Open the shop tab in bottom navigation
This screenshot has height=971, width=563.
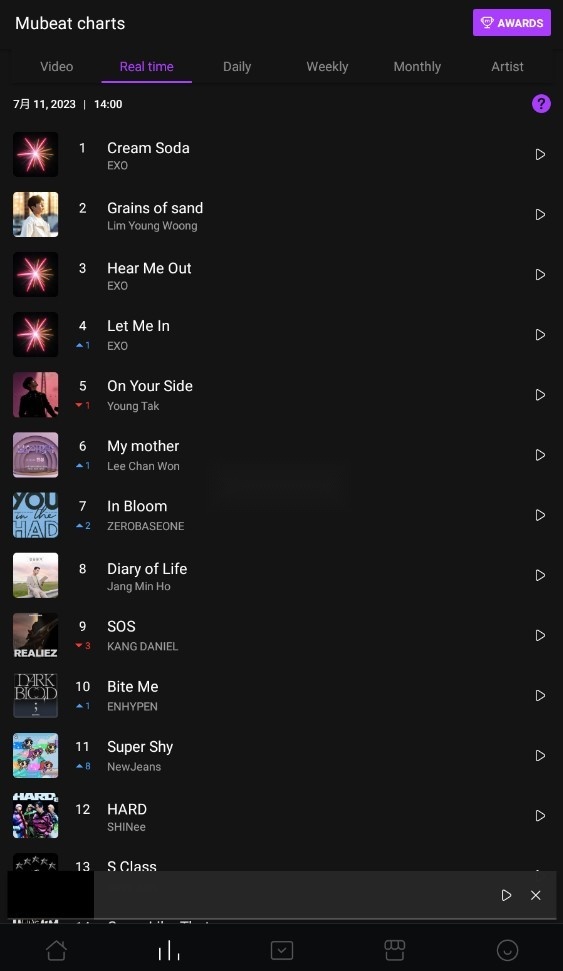(395, 950)
